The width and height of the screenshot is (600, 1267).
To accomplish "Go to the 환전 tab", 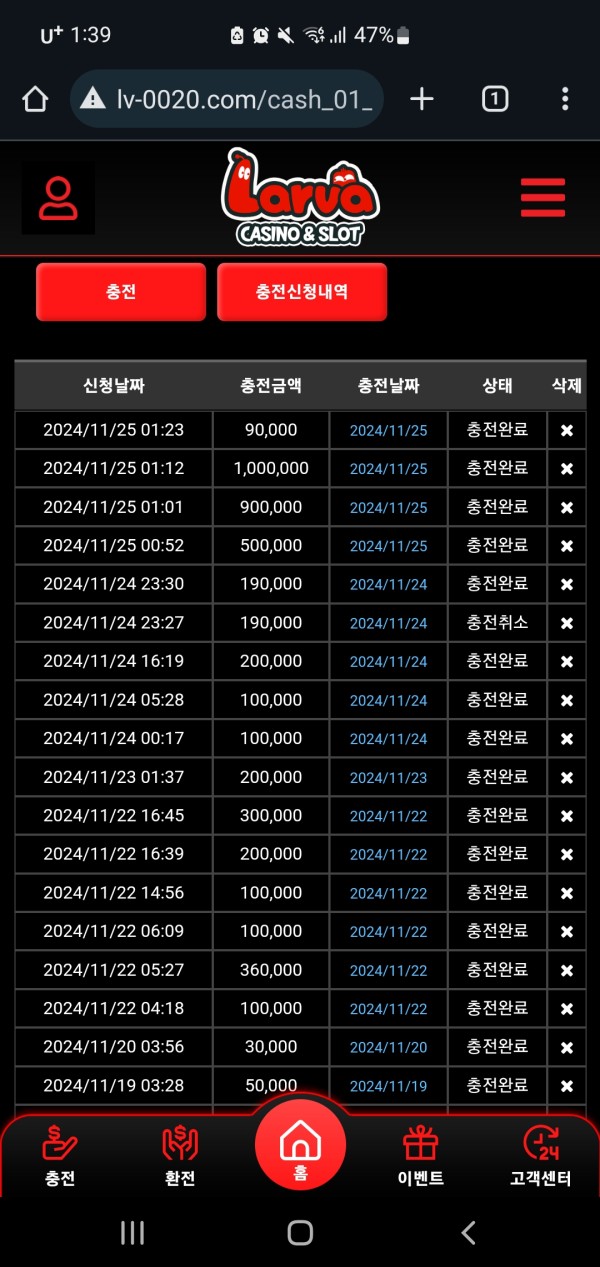I will (180, 1156).
